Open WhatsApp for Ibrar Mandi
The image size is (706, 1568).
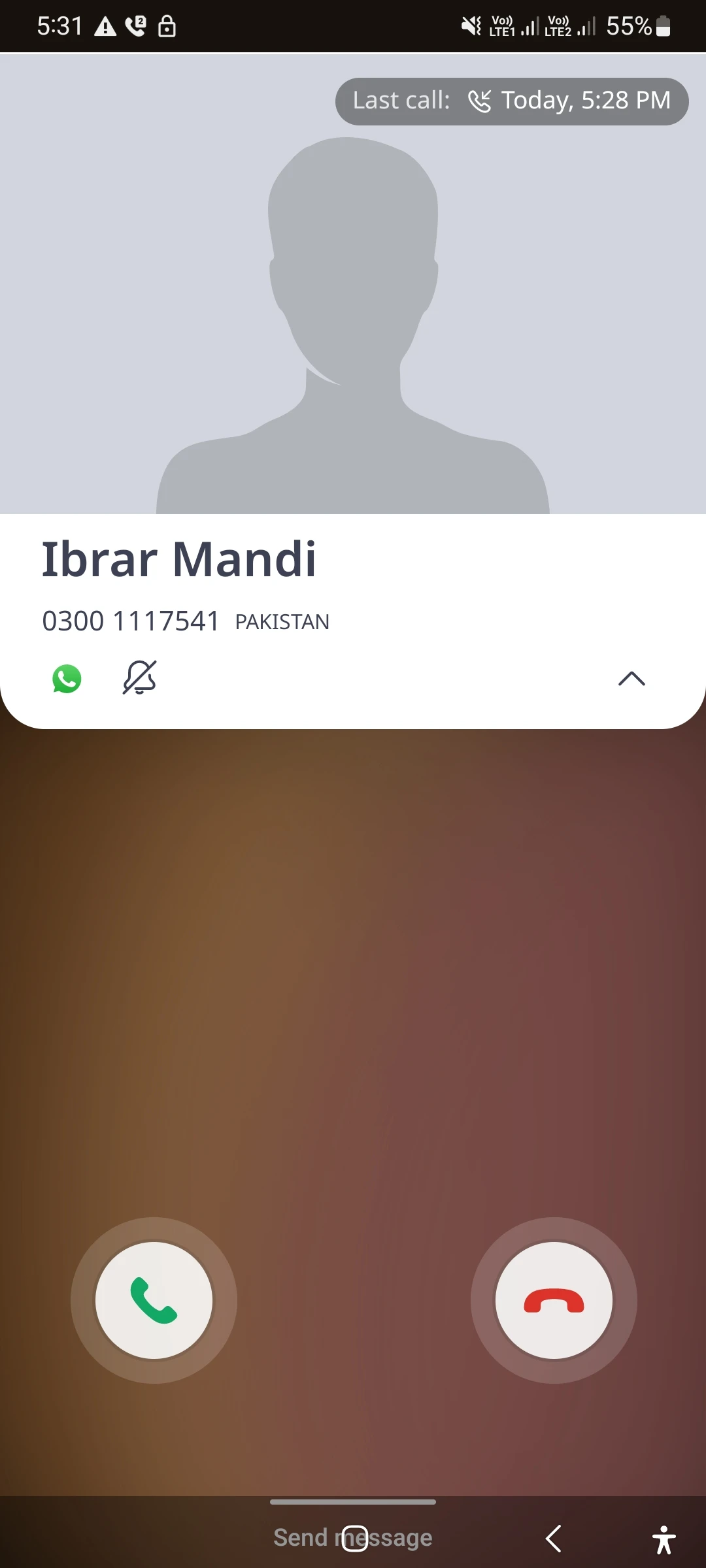pos(67,679)
